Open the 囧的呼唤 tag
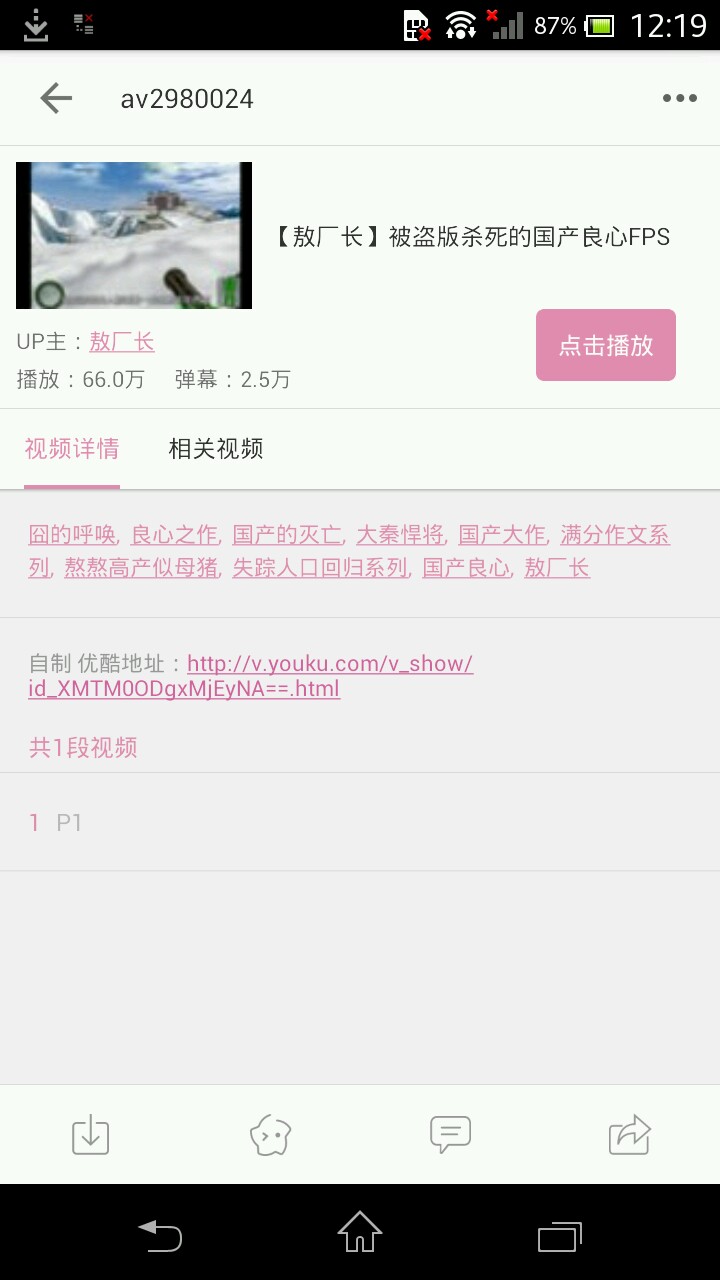The image size is (720, 1280). click(72, 535)
